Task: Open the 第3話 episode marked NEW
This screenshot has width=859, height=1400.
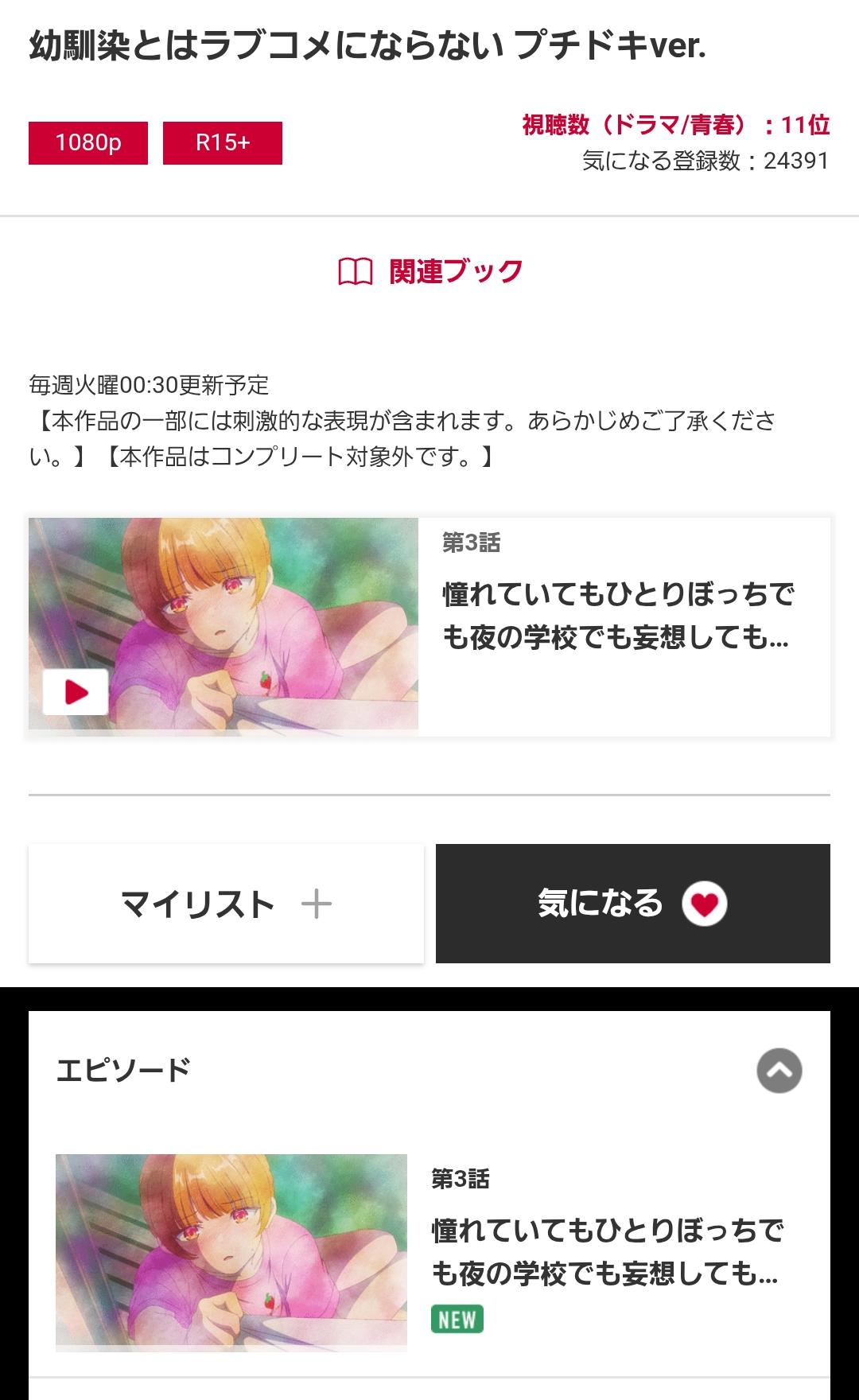Action: (x=429, y=1253)
